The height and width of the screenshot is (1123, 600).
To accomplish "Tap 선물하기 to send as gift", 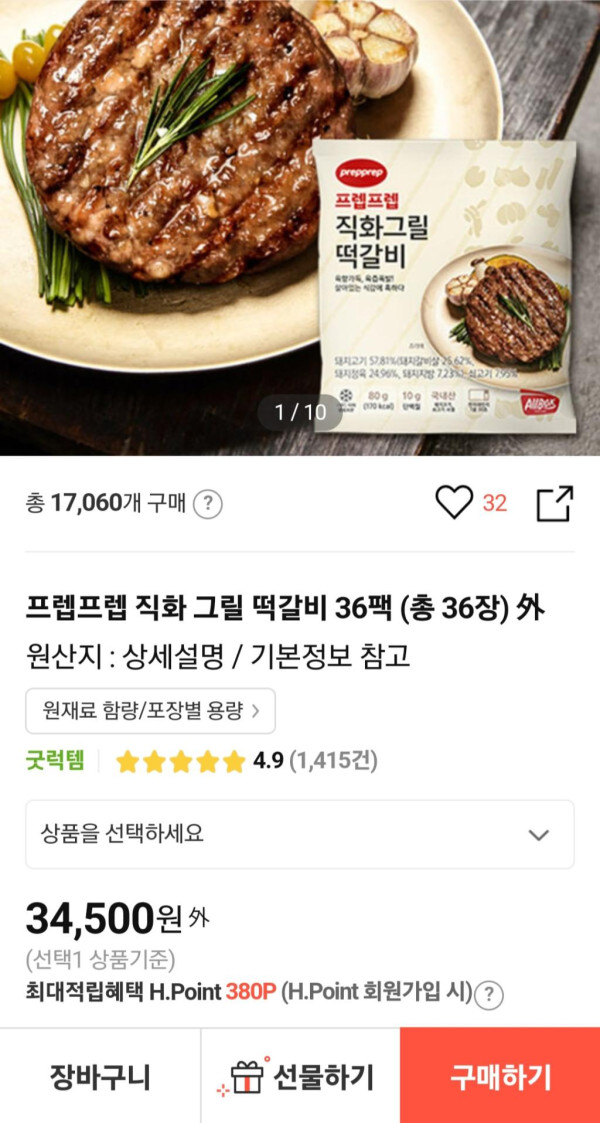I will [300, 1076].
